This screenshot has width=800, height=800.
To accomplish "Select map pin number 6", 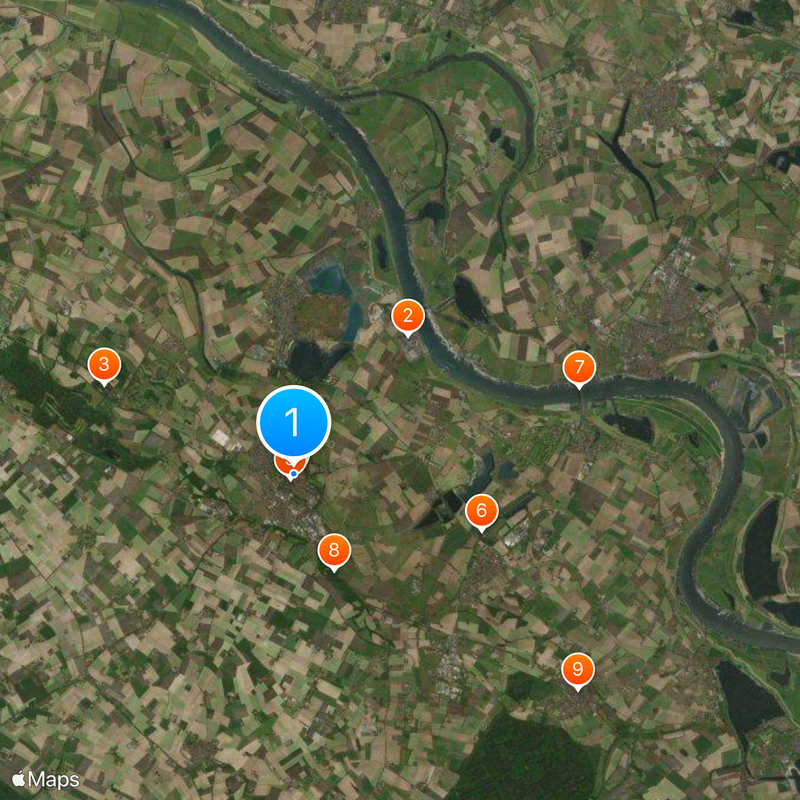I will (481, 511).
